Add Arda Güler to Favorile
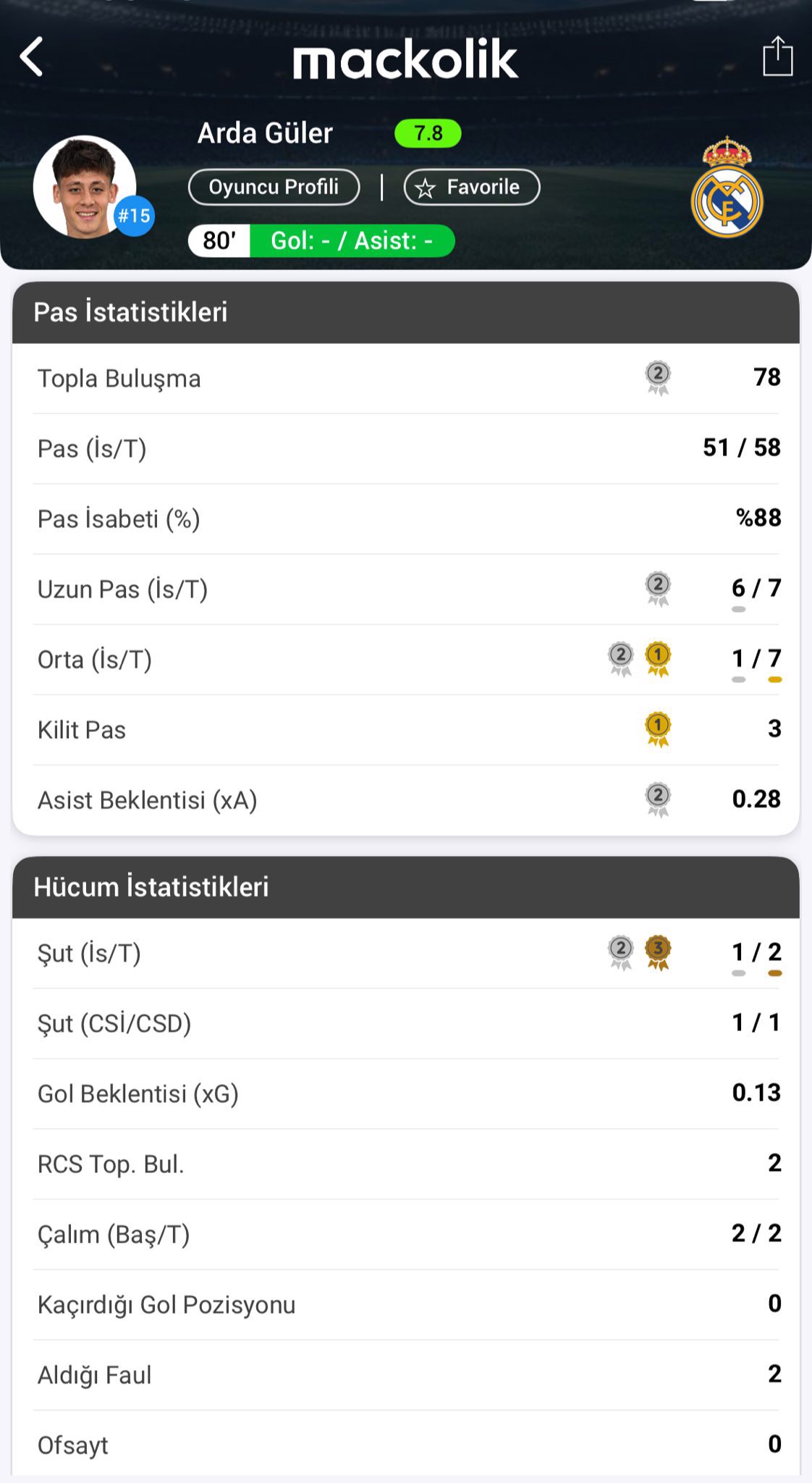 click(x=471, y=187)
